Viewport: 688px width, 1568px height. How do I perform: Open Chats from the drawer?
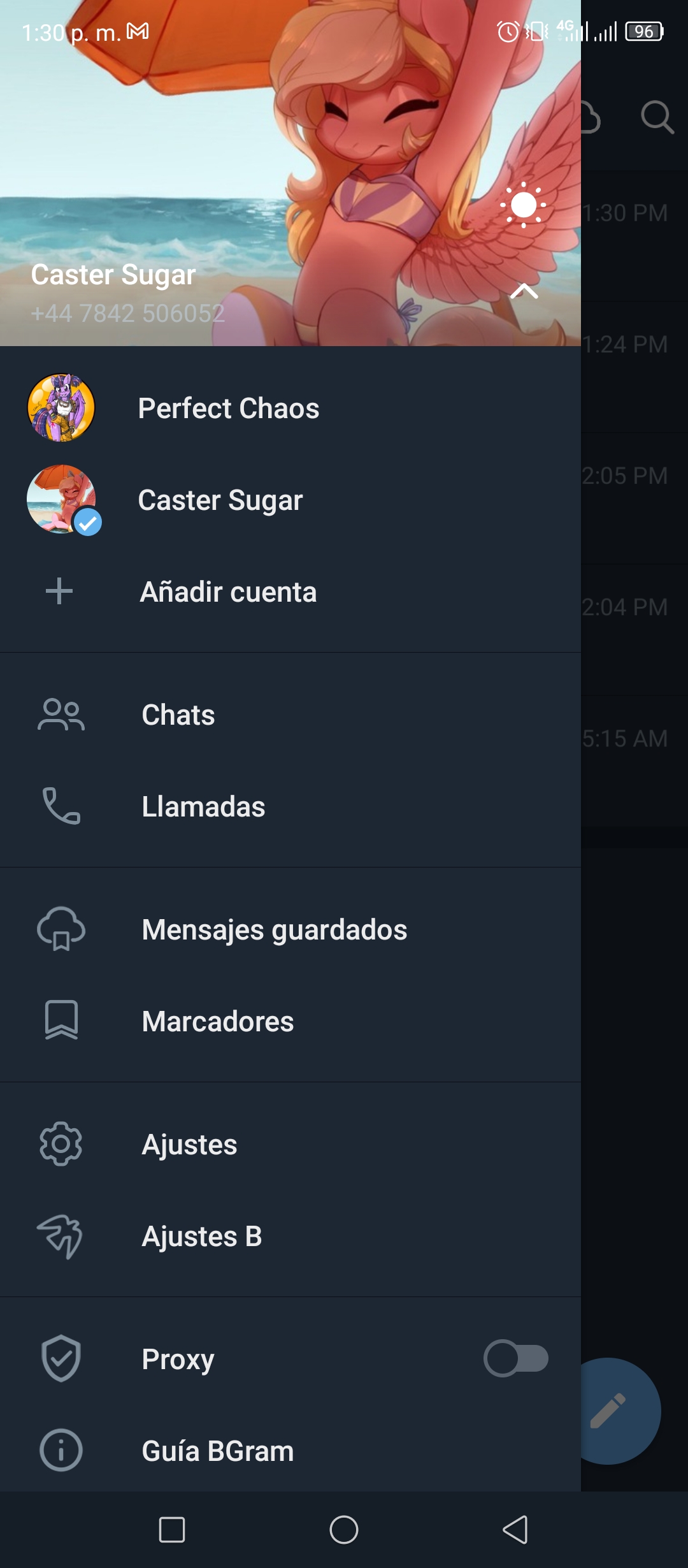[290, 715]
